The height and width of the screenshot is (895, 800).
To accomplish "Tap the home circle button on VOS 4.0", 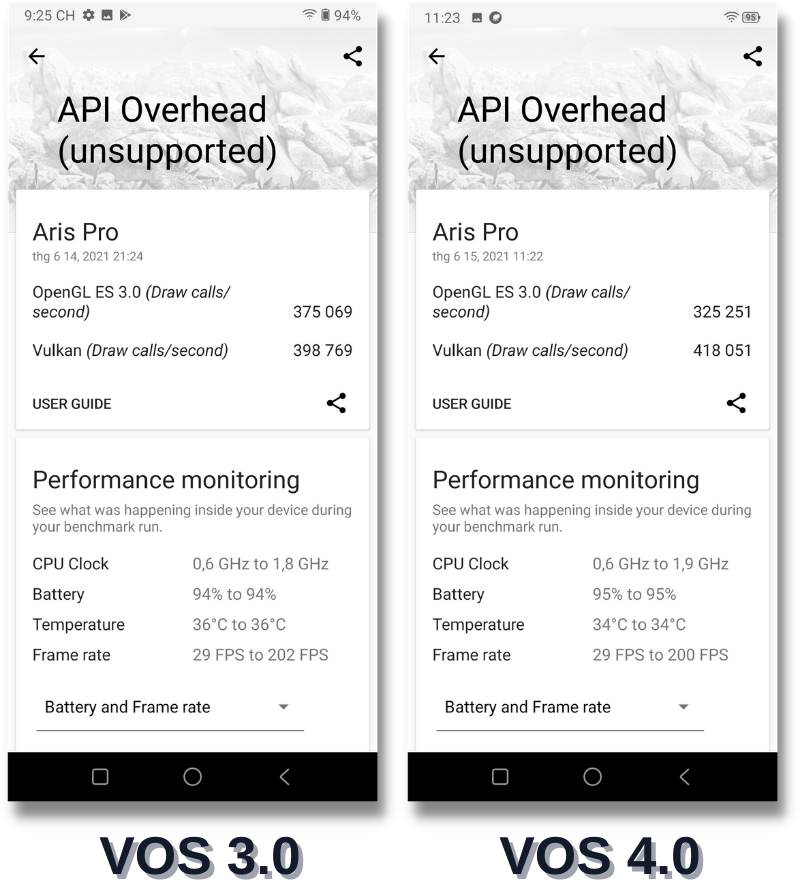I will [x=592, y=777].
